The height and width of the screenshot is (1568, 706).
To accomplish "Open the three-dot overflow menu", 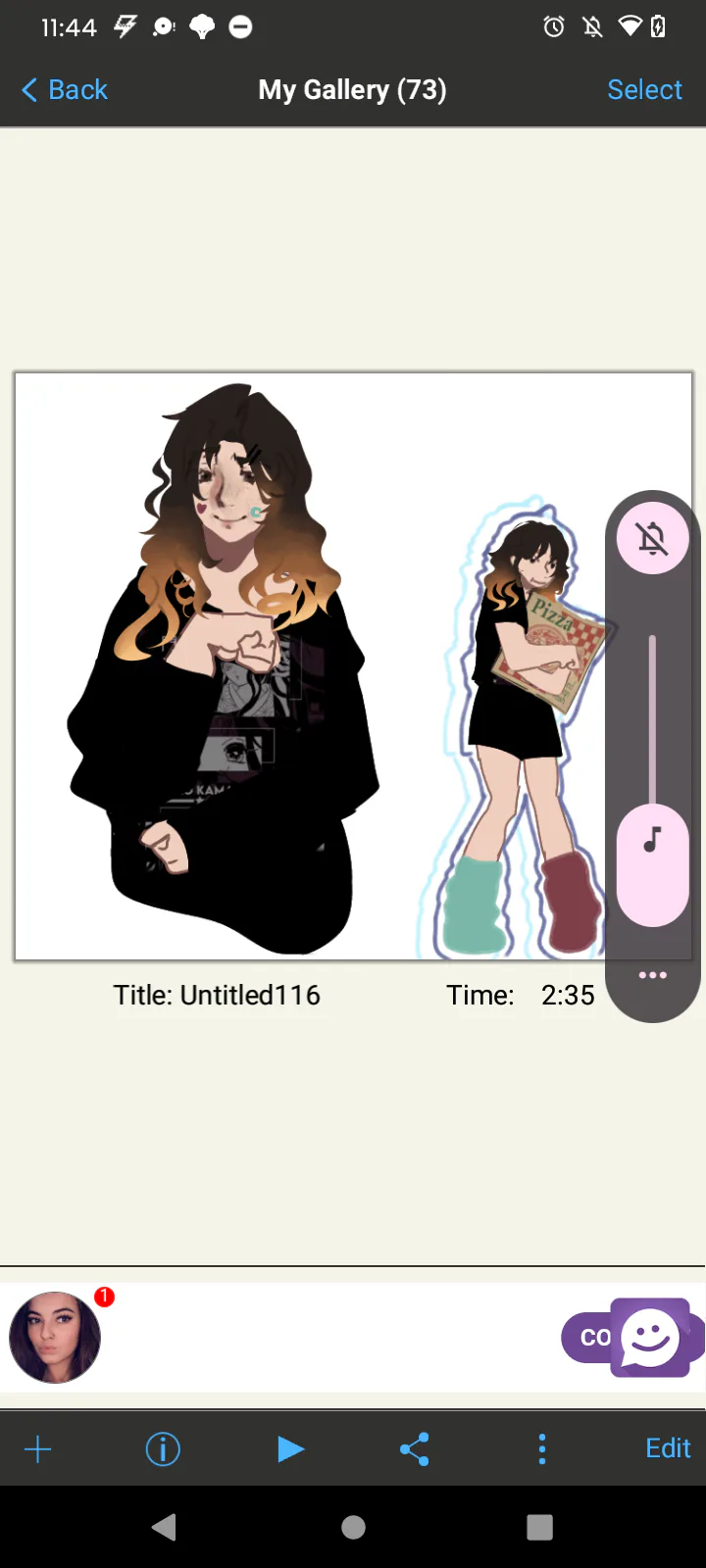I will (541, 1448).
